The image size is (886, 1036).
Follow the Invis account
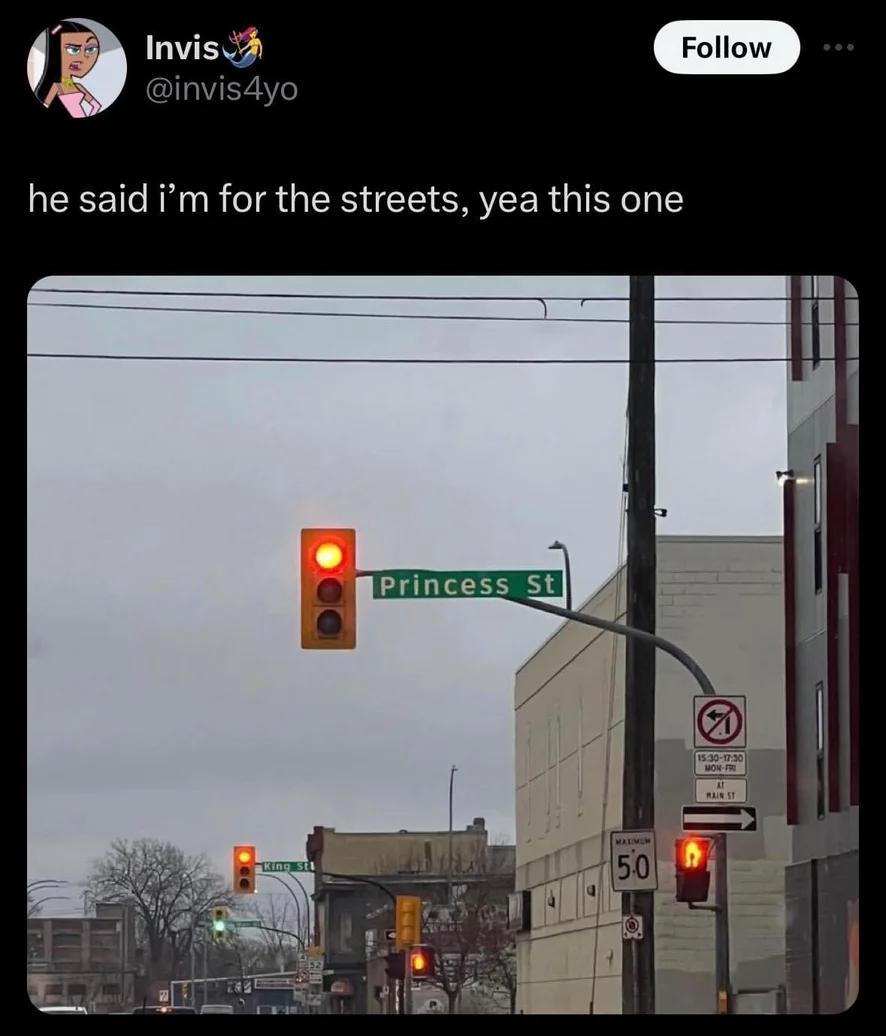pyautogui.click(x=726, y=47)
